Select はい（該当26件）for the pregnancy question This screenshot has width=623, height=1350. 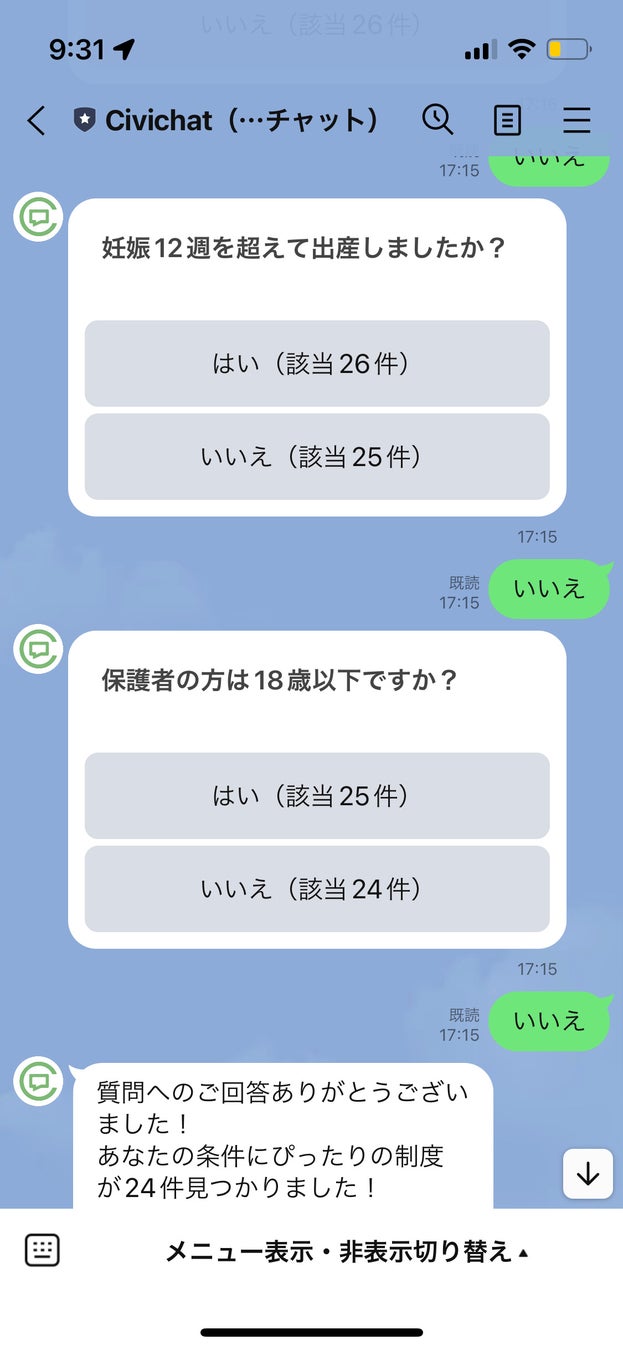coord(317,363)
